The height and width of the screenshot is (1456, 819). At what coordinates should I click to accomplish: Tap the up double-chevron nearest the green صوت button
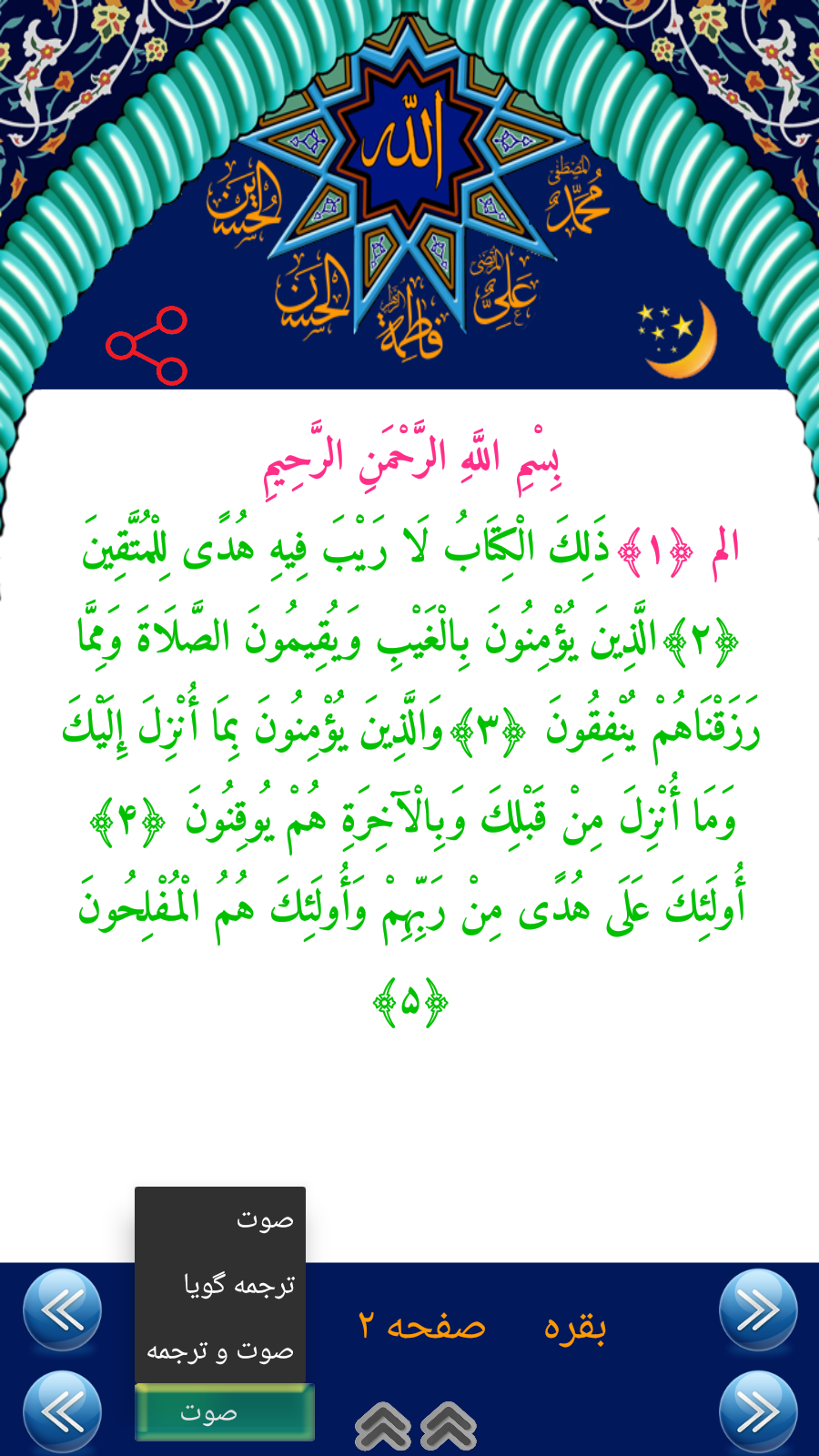click(x=383, y=1426)
